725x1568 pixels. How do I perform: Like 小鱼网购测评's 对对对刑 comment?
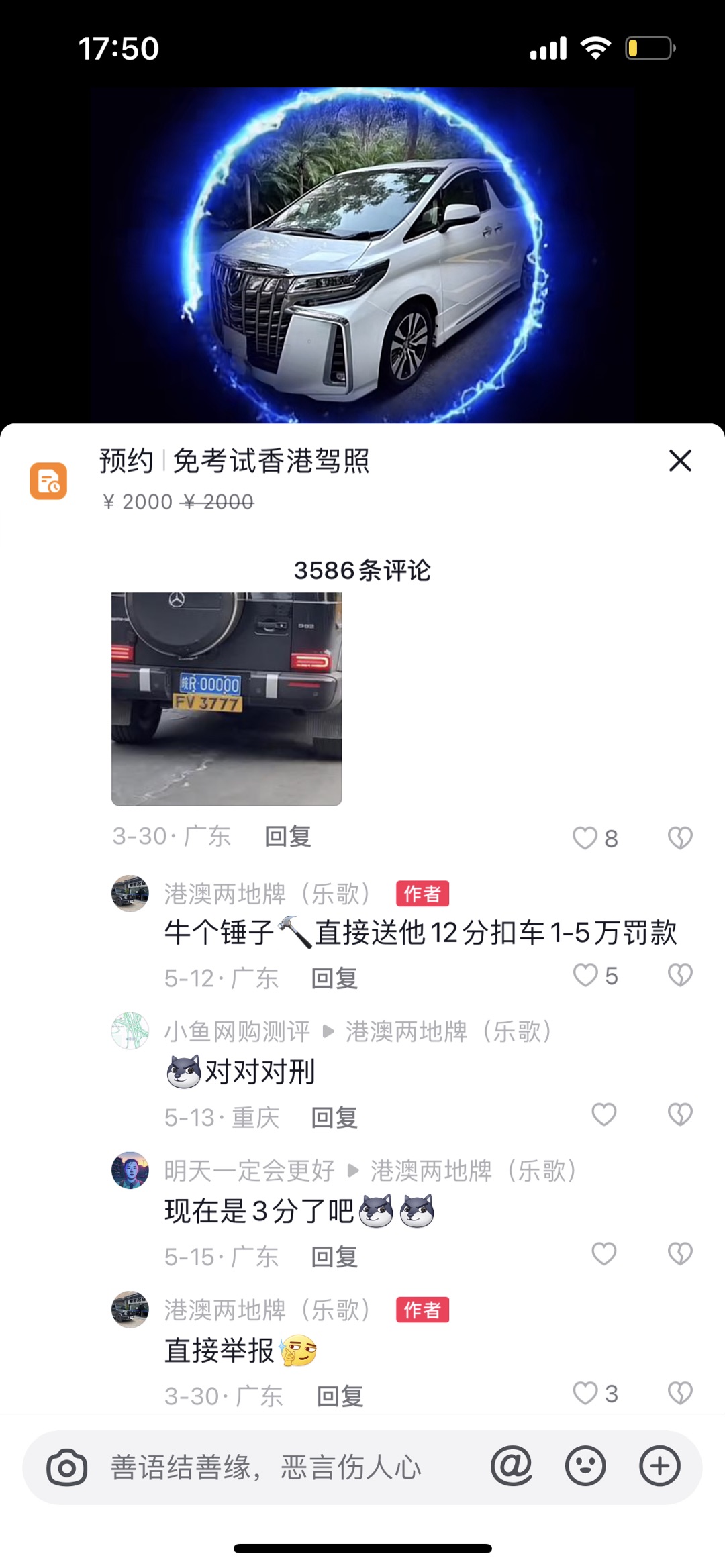coord(603,1114)
